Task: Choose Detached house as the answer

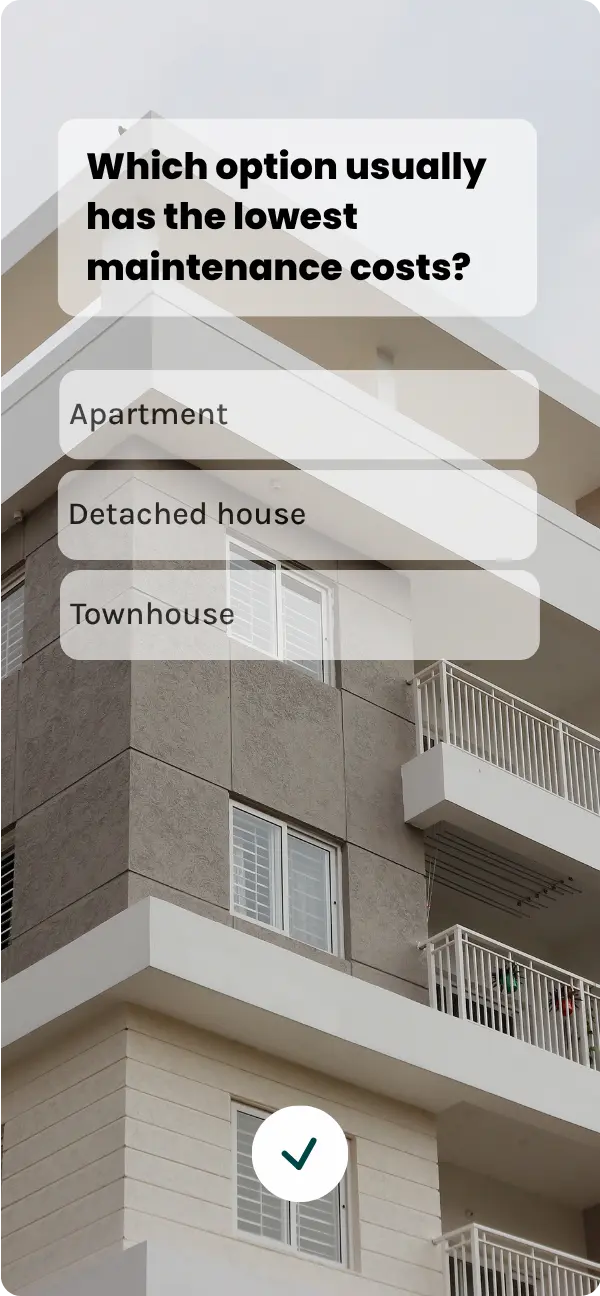Action: pyautogui.click(x=298, y=515)
